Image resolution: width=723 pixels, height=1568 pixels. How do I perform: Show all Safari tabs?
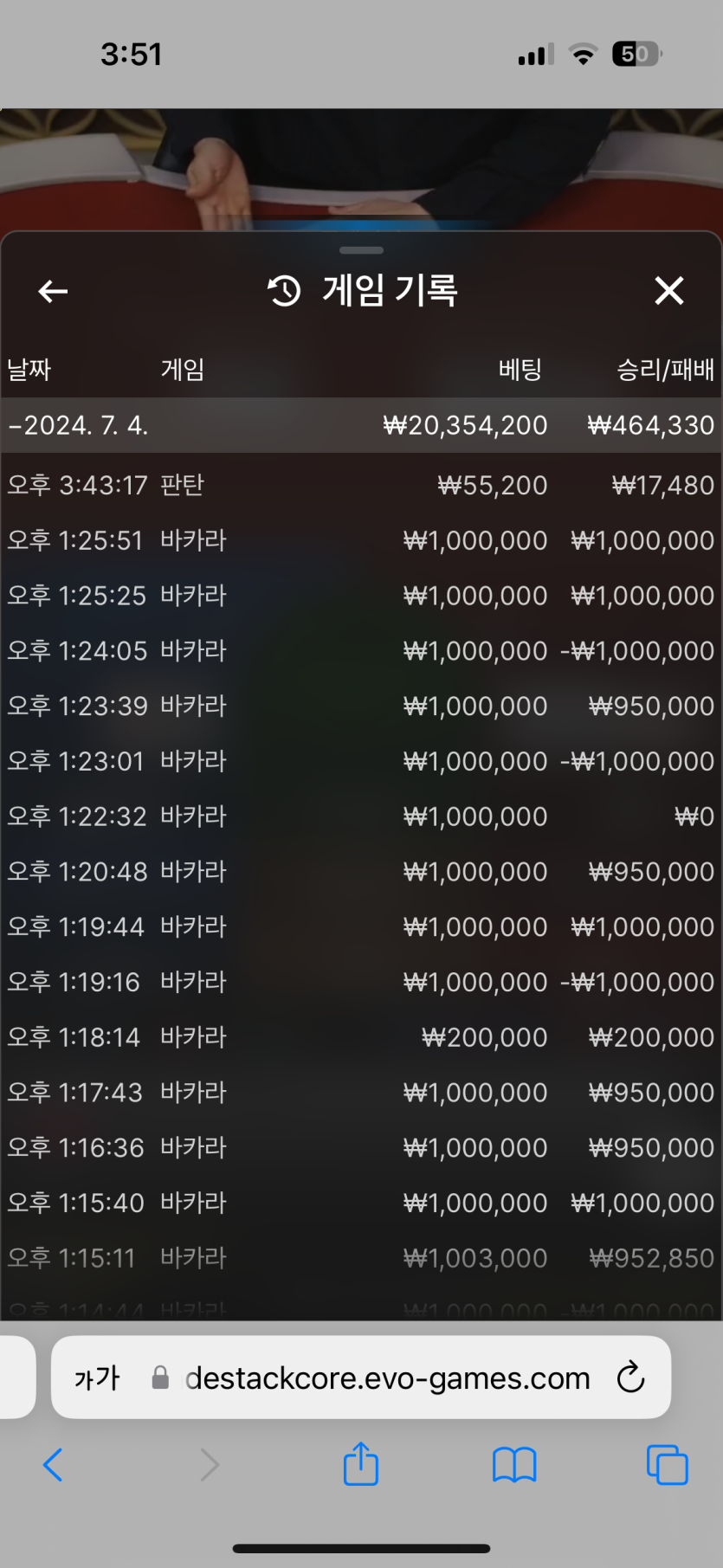[x=668, y=1465]
